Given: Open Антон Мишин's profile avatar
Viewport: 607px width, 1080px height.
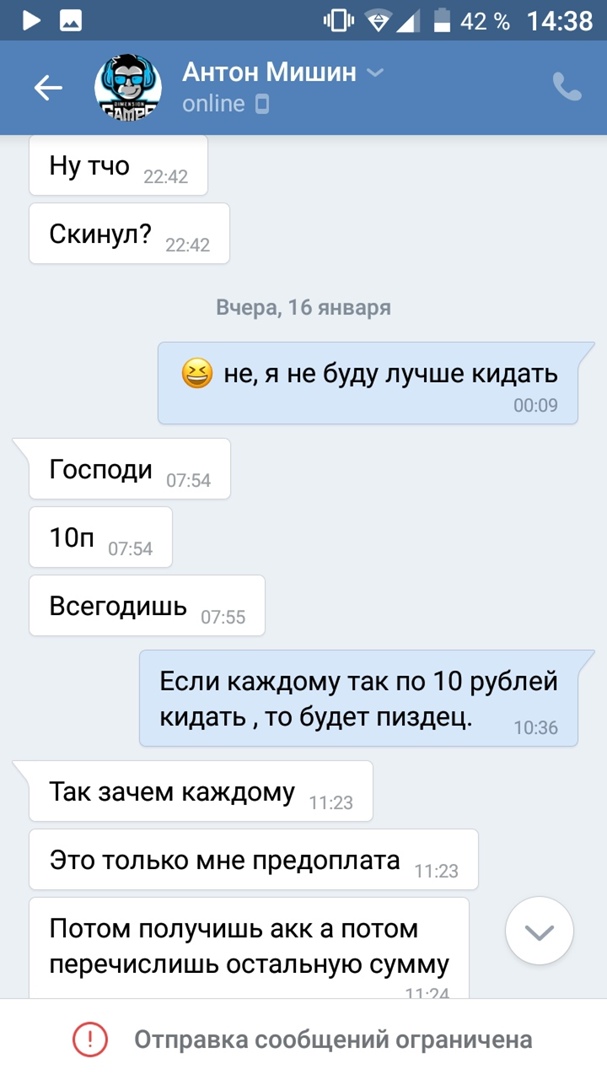Looking at the screenshot, I should coord(128,88).
